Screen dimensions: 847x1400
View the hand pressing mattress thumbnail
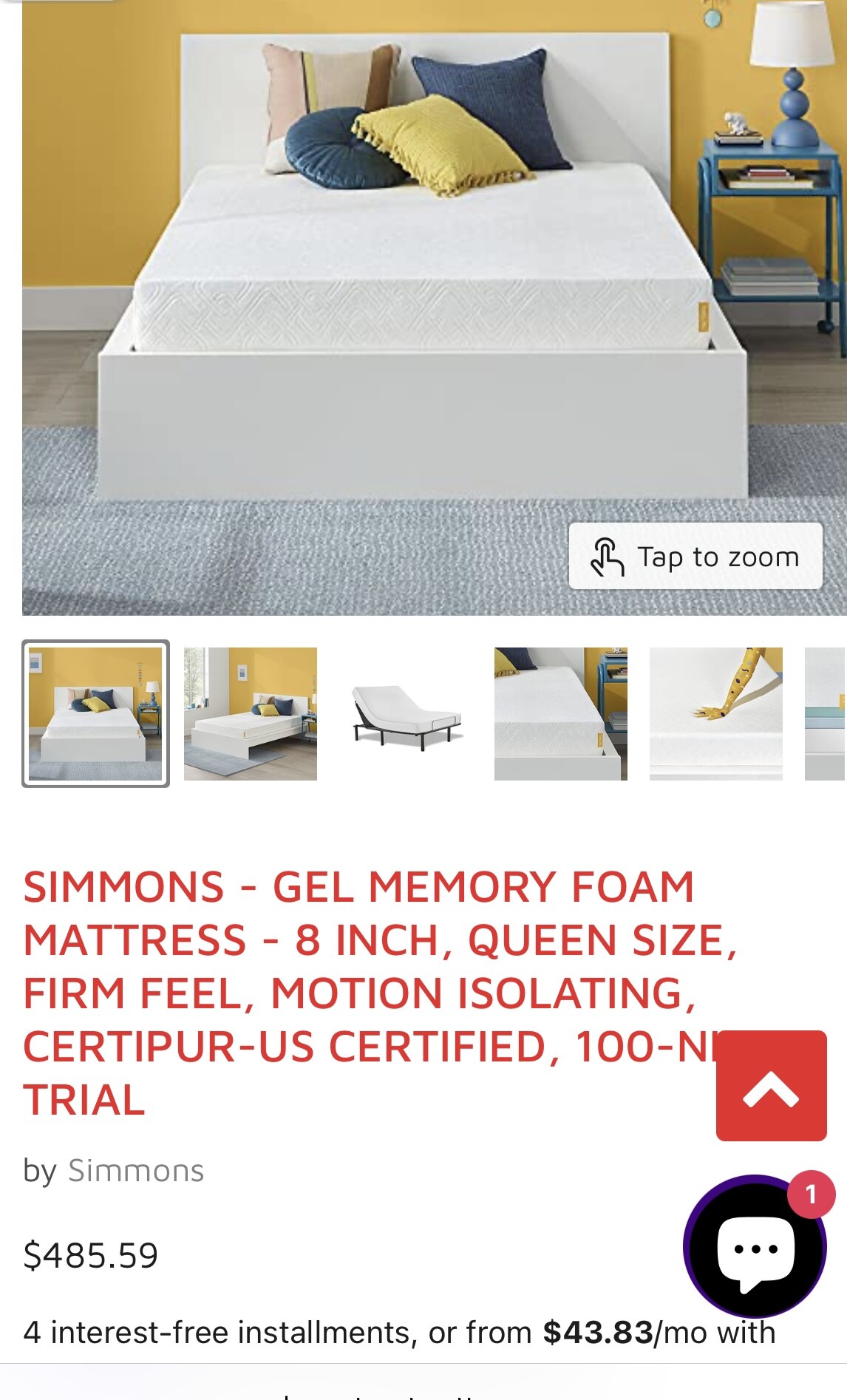(715, 713)
